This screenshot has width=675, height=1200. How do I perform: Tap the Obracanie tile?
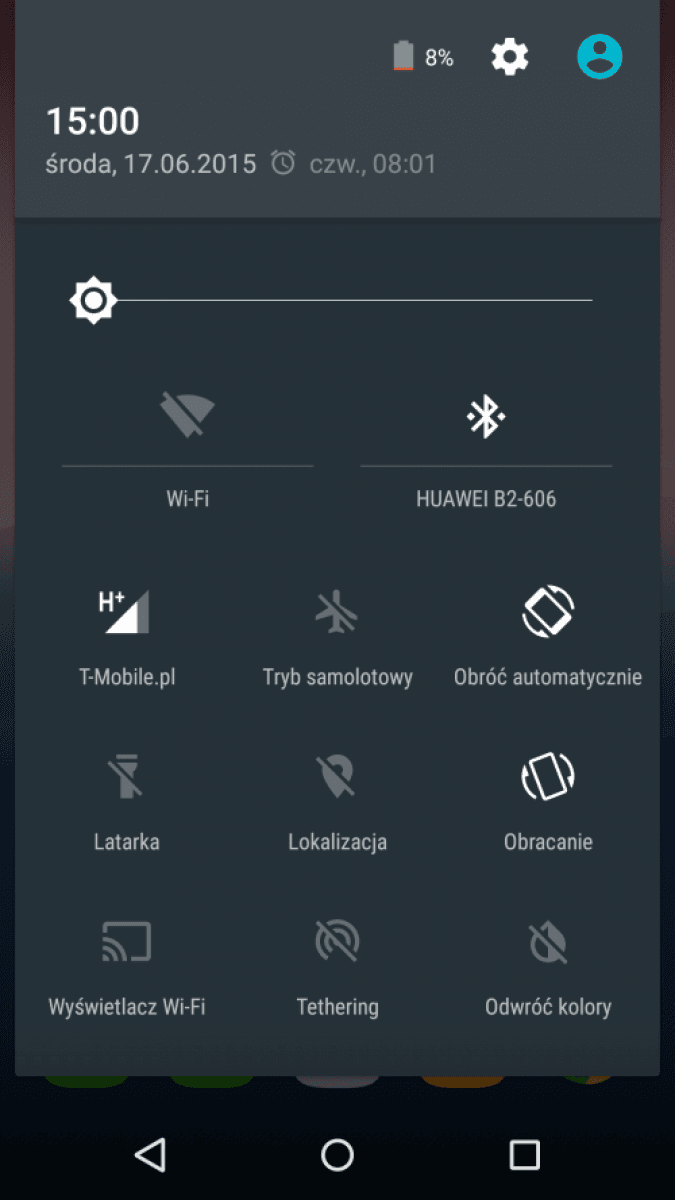[x=547, y=802]
